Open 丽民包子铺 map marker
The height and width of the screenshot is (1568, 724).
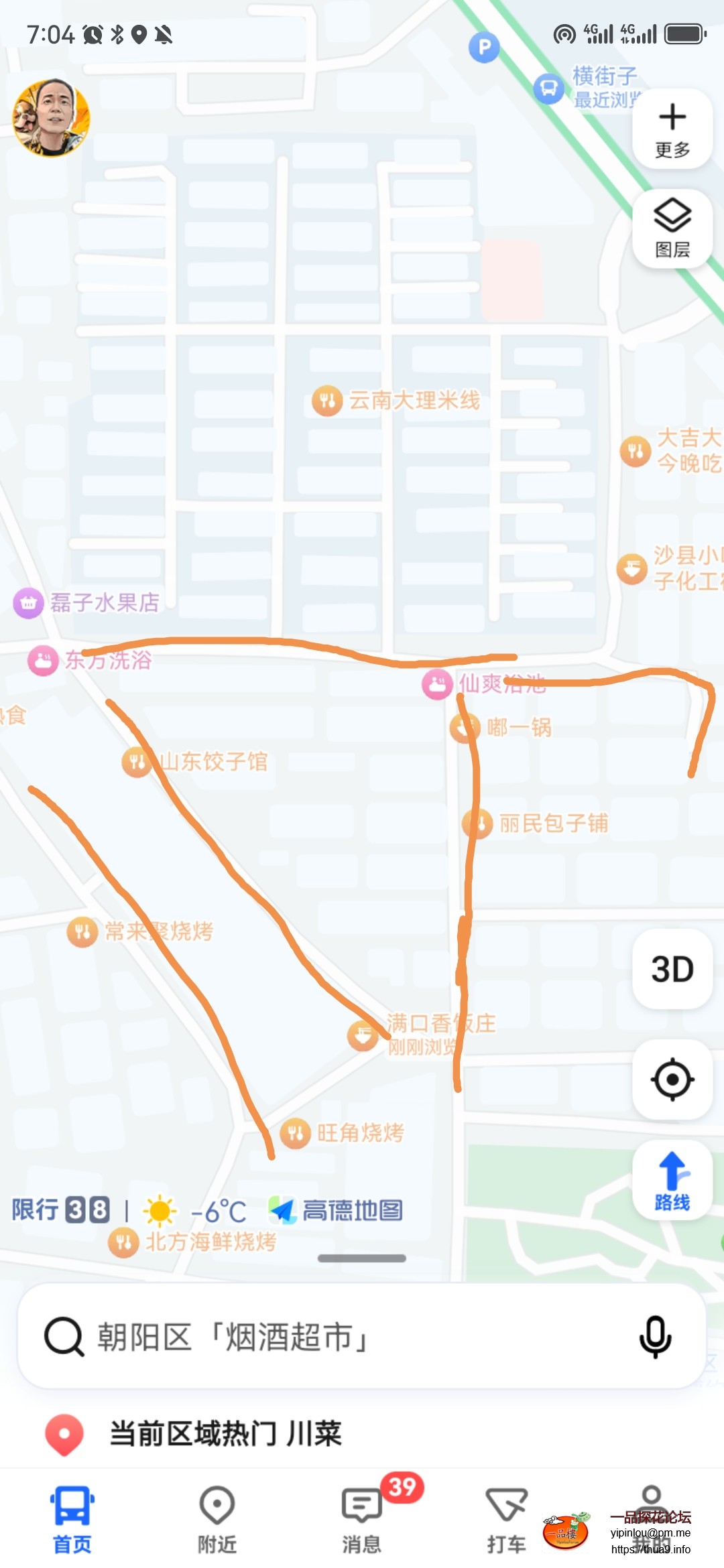tap(536, 823)
